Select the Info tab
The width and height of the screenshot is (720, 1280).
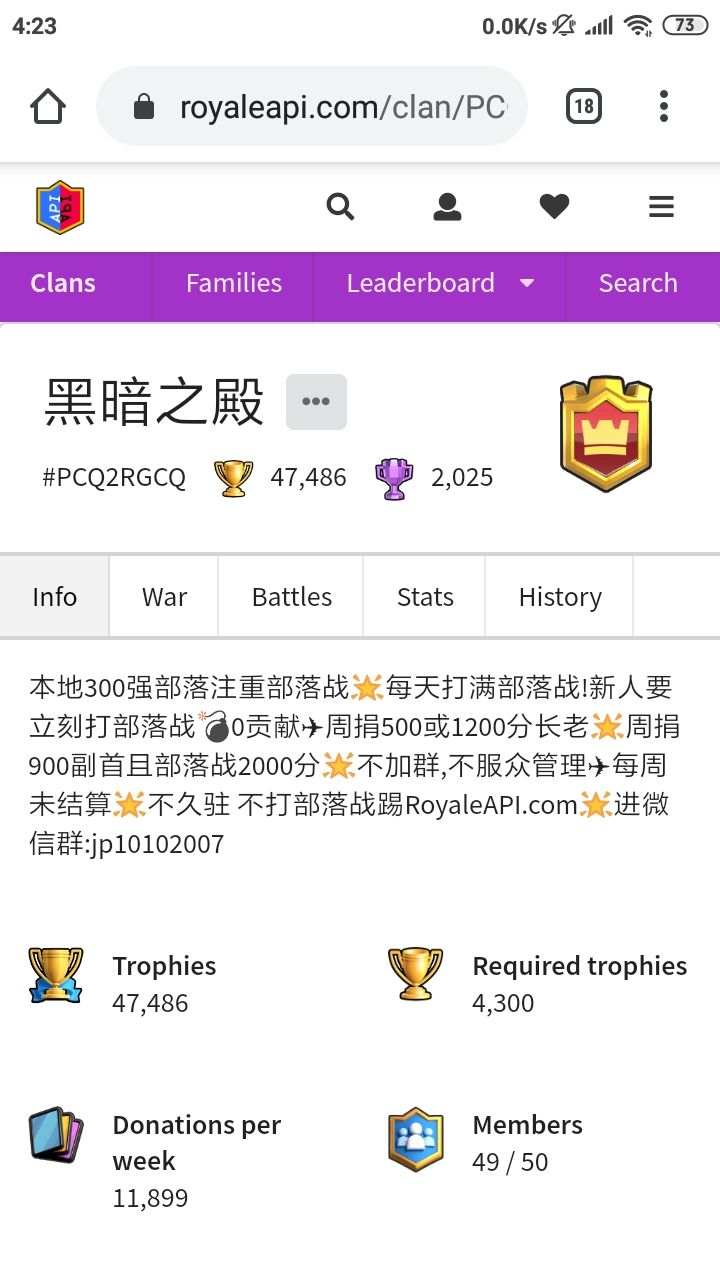click(x=54, y=597)
